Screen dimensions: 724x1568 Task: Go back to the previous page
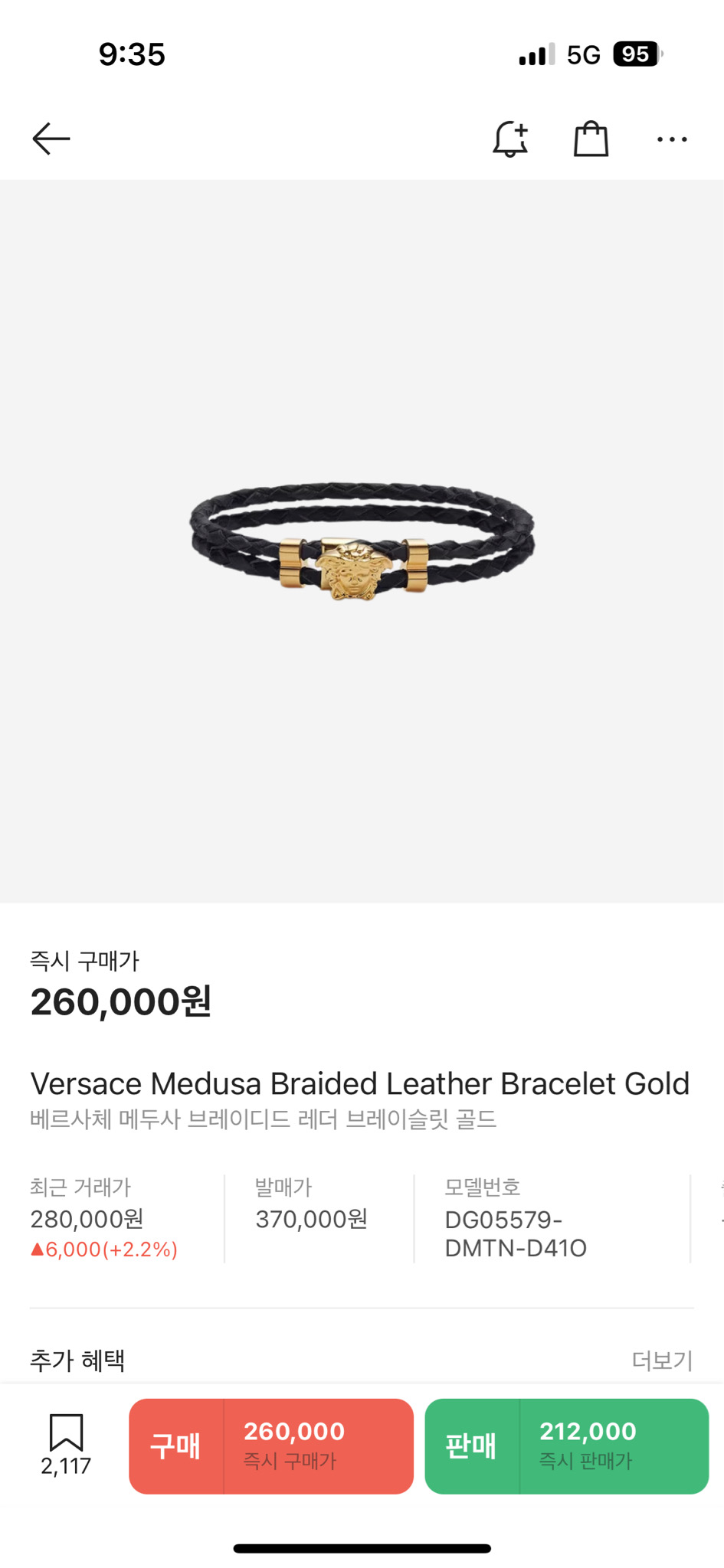pos(51,139)
